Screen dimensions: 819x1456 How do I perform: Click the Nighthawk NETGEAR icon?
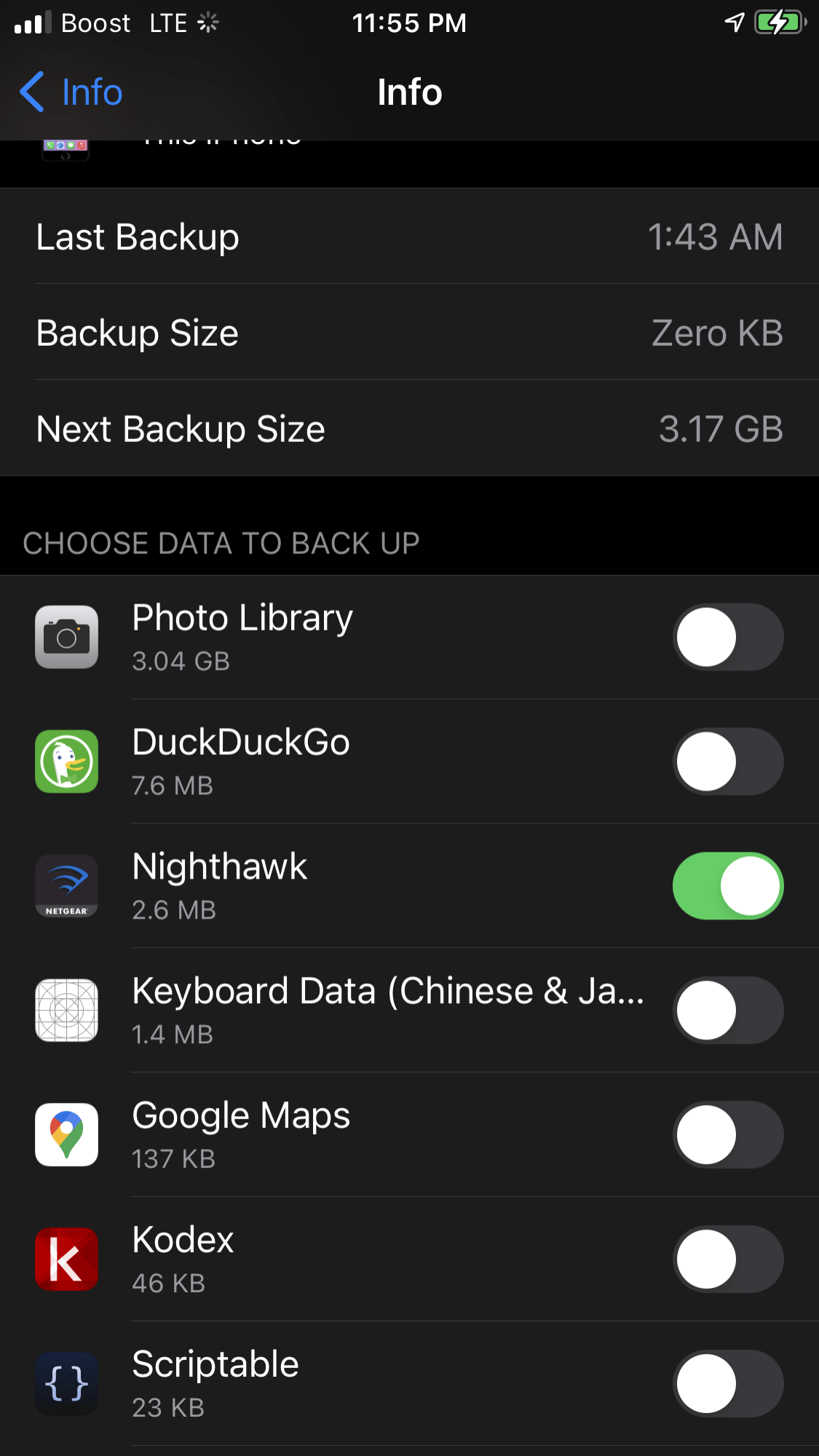pyautogui.click(x=66, y=886)
